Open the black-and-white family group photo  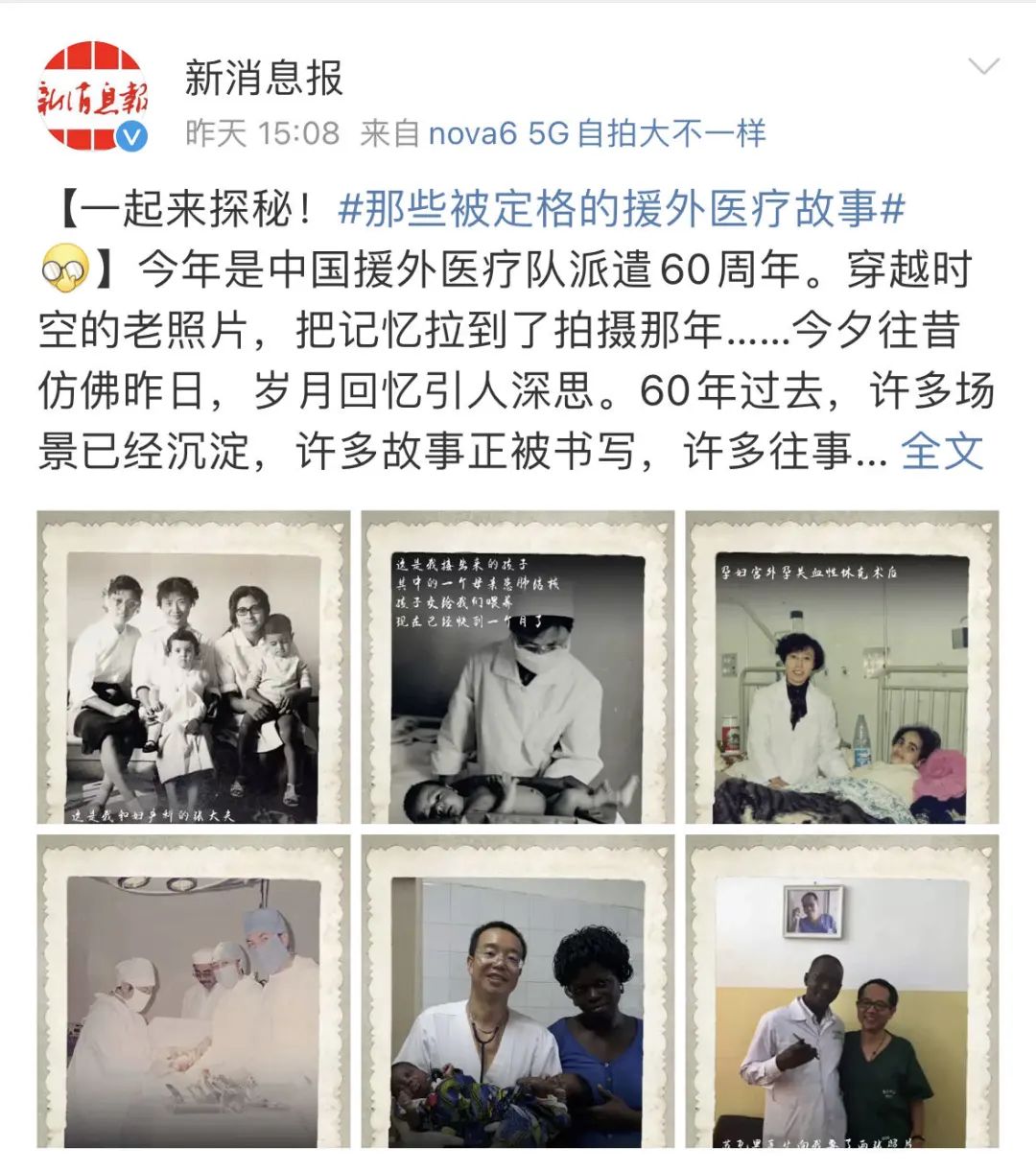point(194,667)
